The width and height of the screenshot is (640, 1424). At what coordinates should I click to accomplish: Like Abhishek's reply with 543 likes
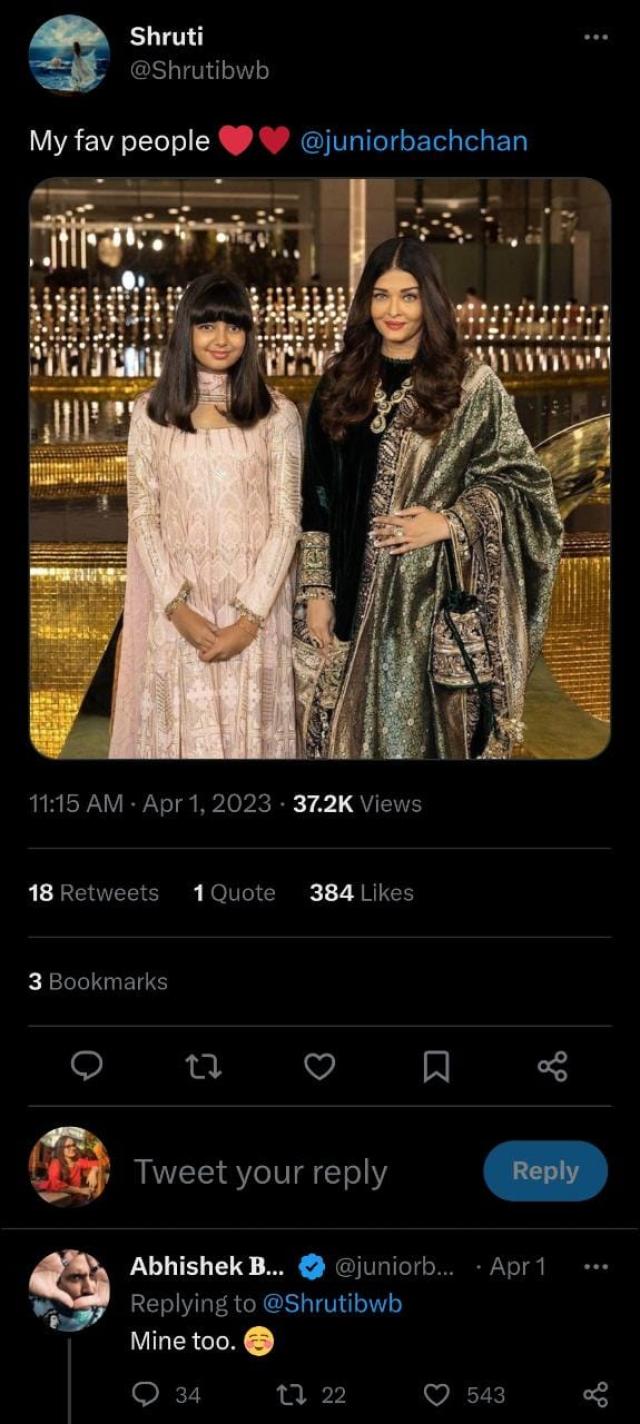(437, 1395)
